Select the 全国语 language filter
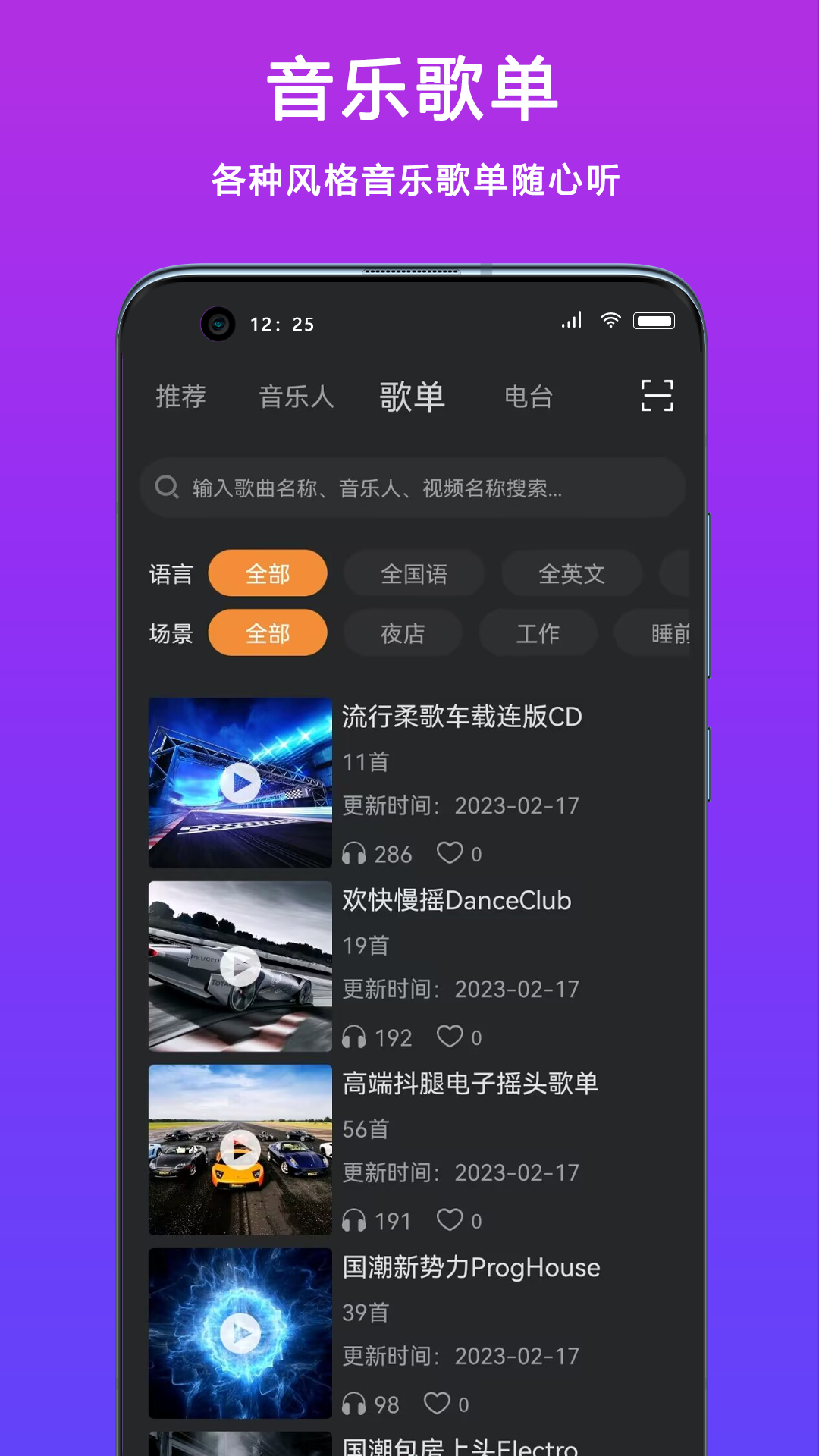The width and height of the screenshot is (819, 1456). (414, 574)
